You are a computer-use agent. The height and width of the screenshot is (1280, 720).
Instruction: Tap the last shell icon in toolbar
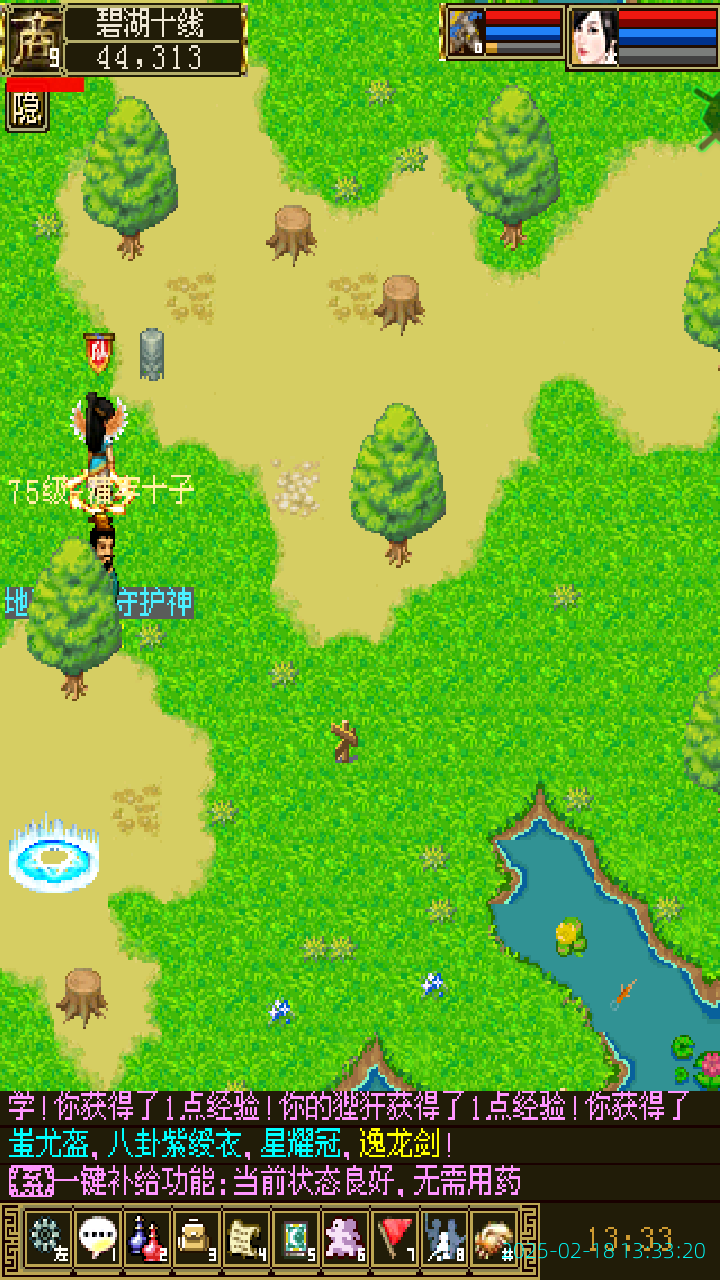(x=494, y=1238)
